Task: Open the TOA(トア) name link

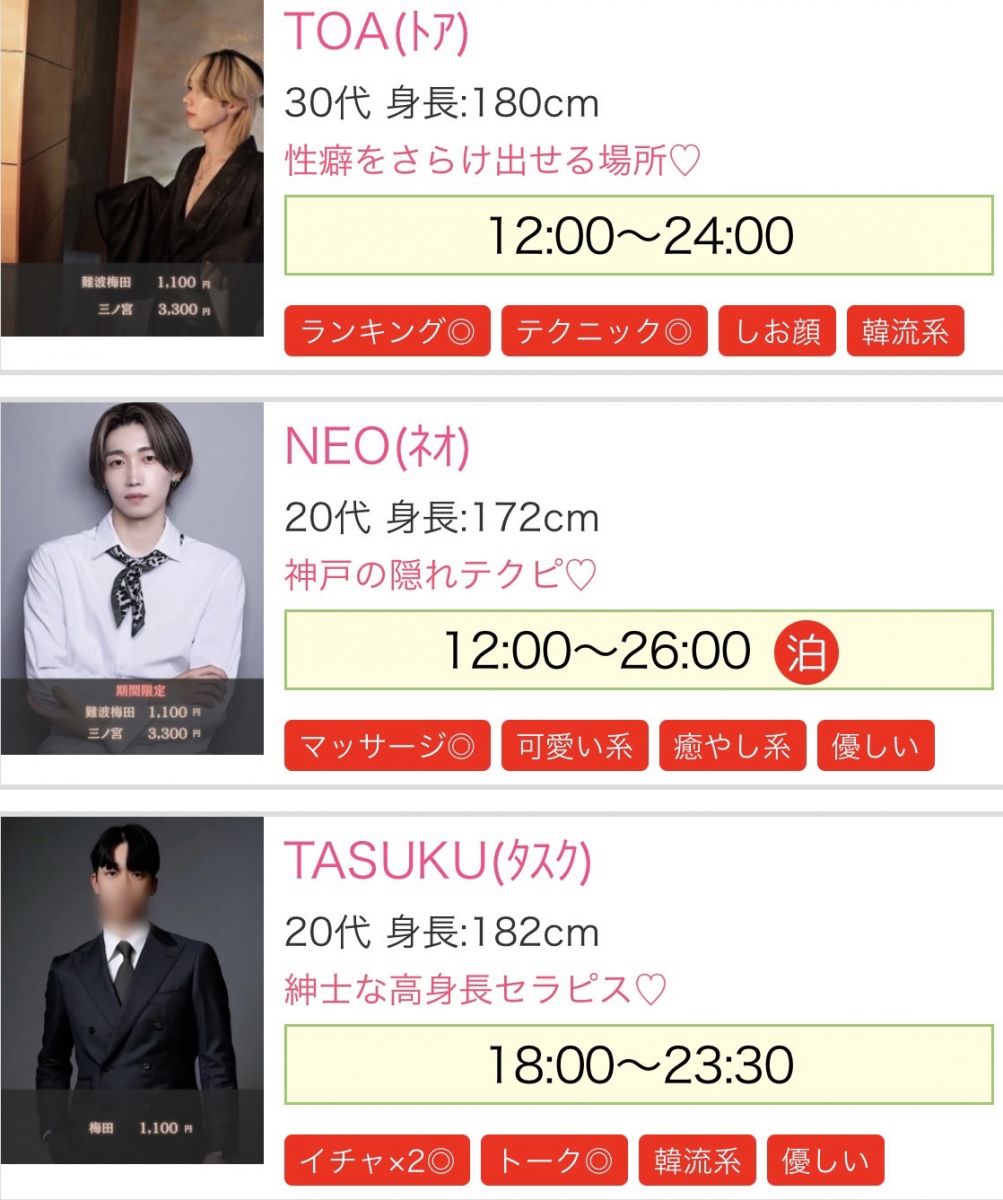Action: point(377,32)
